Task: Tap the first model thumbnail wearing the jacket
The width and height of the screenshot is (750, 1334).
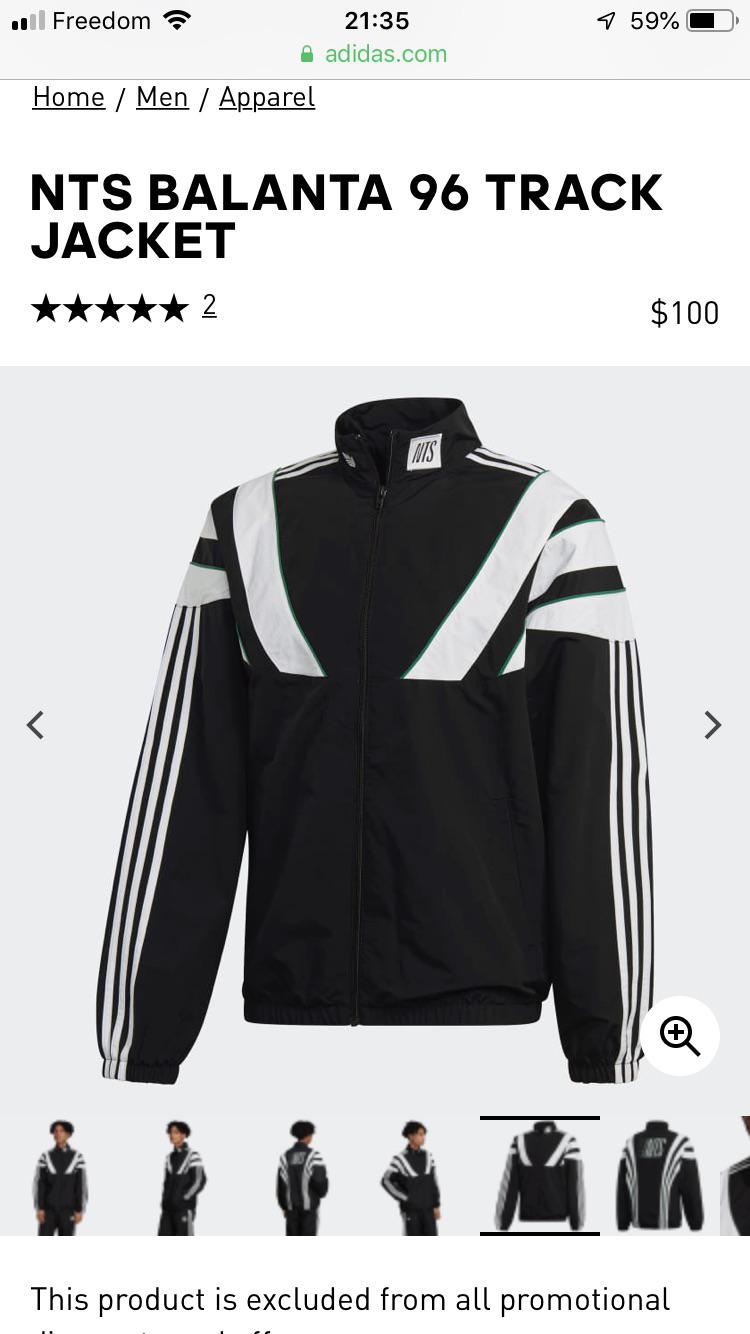Action: click(x=60, y=1175)
